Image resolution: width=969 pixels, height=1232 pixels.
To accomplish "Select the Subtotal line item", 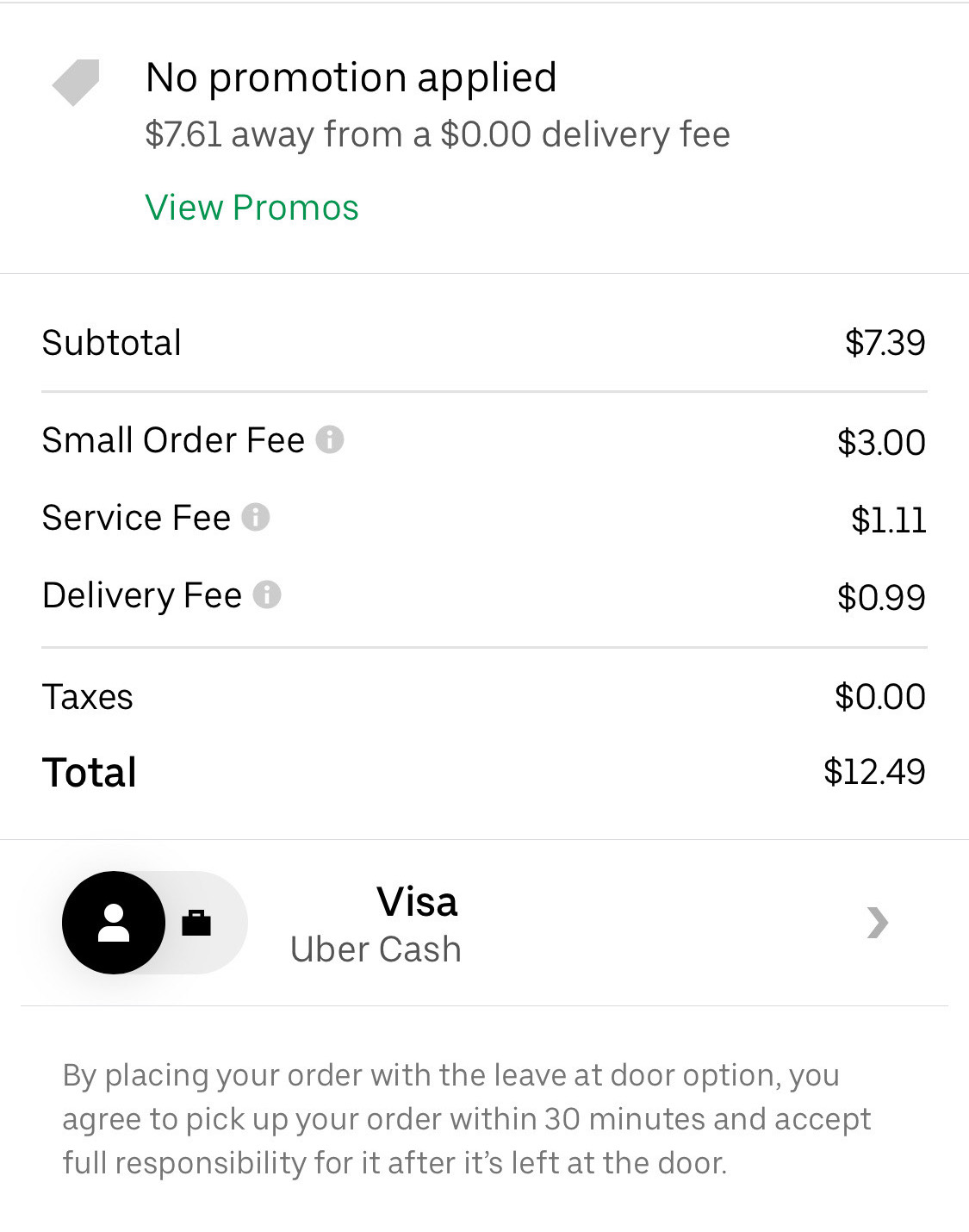I will pos(484,342).
